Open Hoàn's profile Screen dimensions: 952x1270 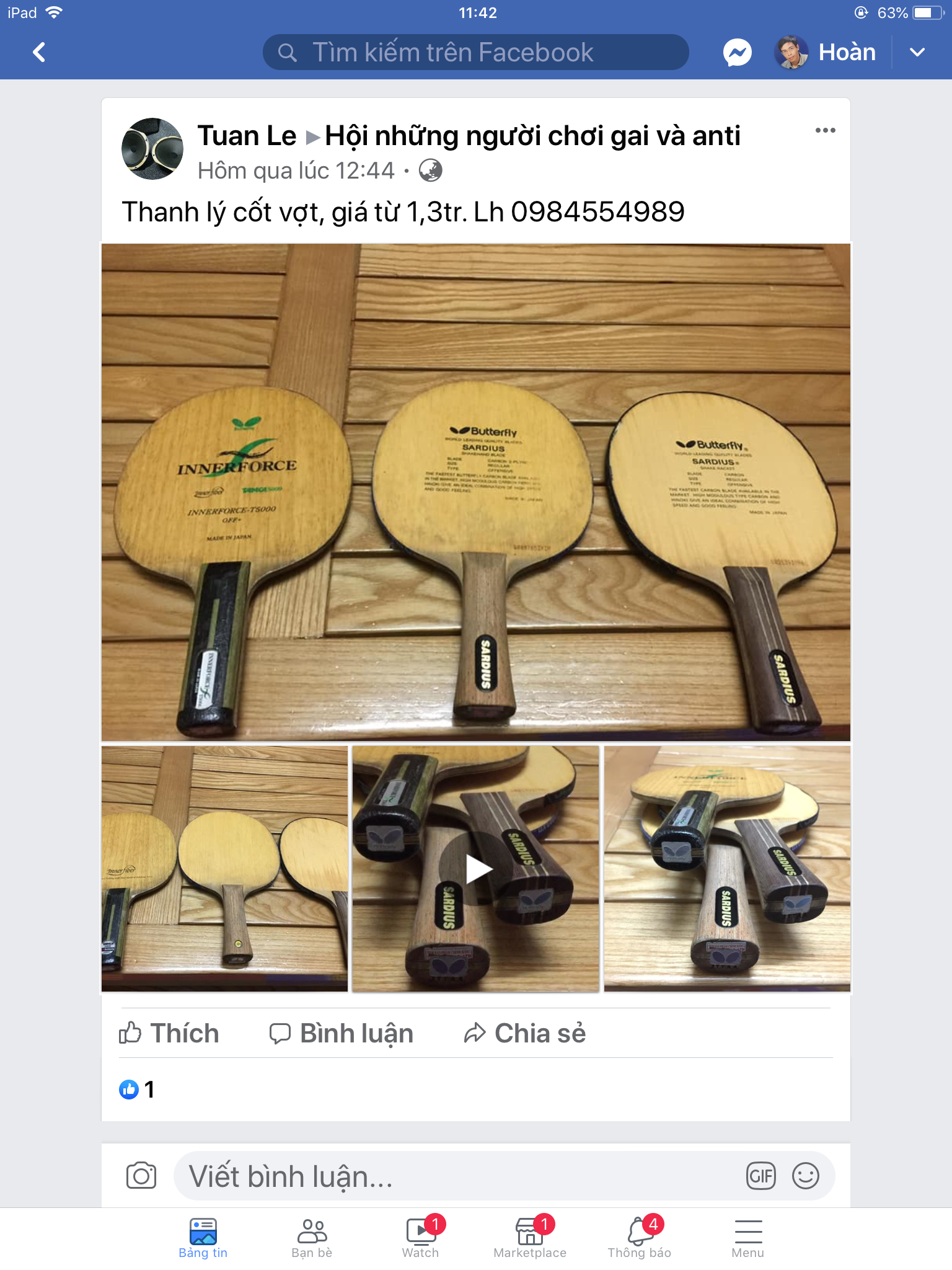click(826, 52)
